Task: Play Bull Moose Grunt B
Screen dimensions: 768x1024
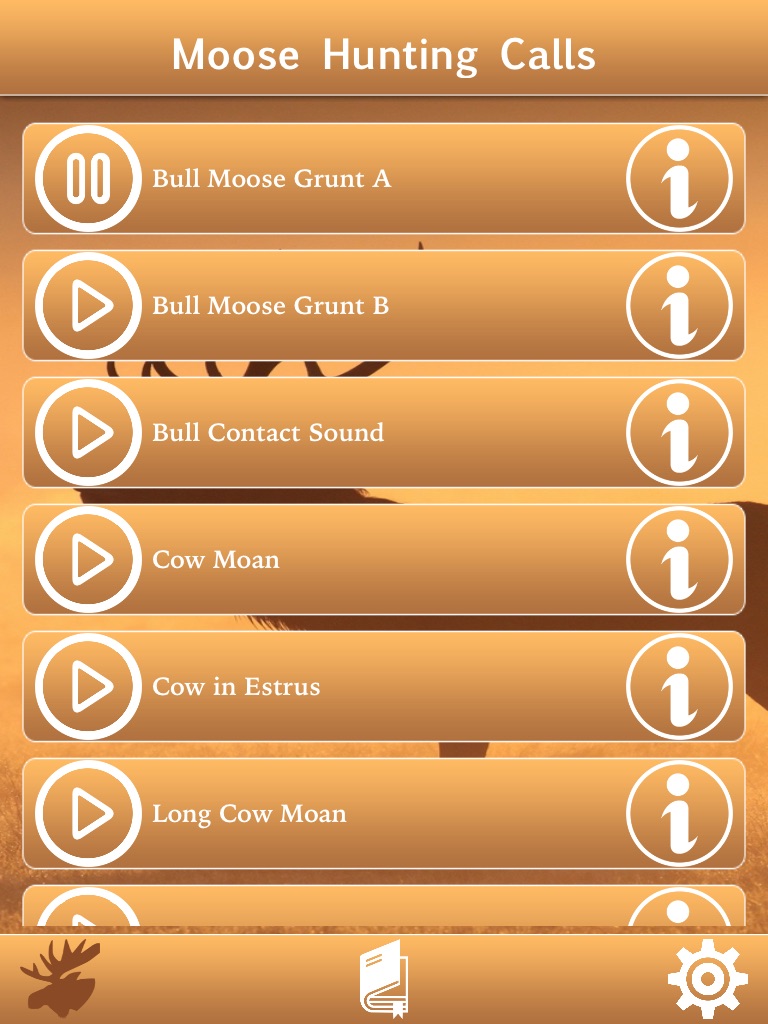Action: [88, 305]
